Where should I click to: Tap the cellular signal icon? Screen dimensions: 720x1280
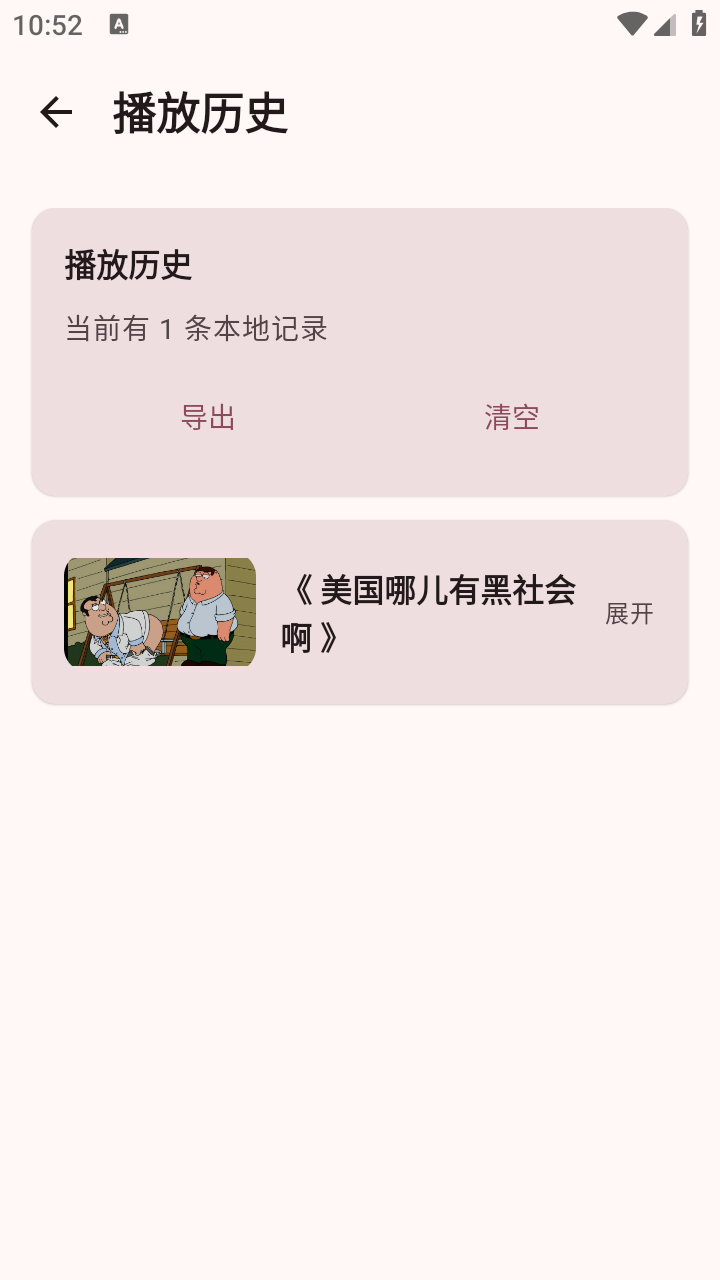click(x=665, y=25)
